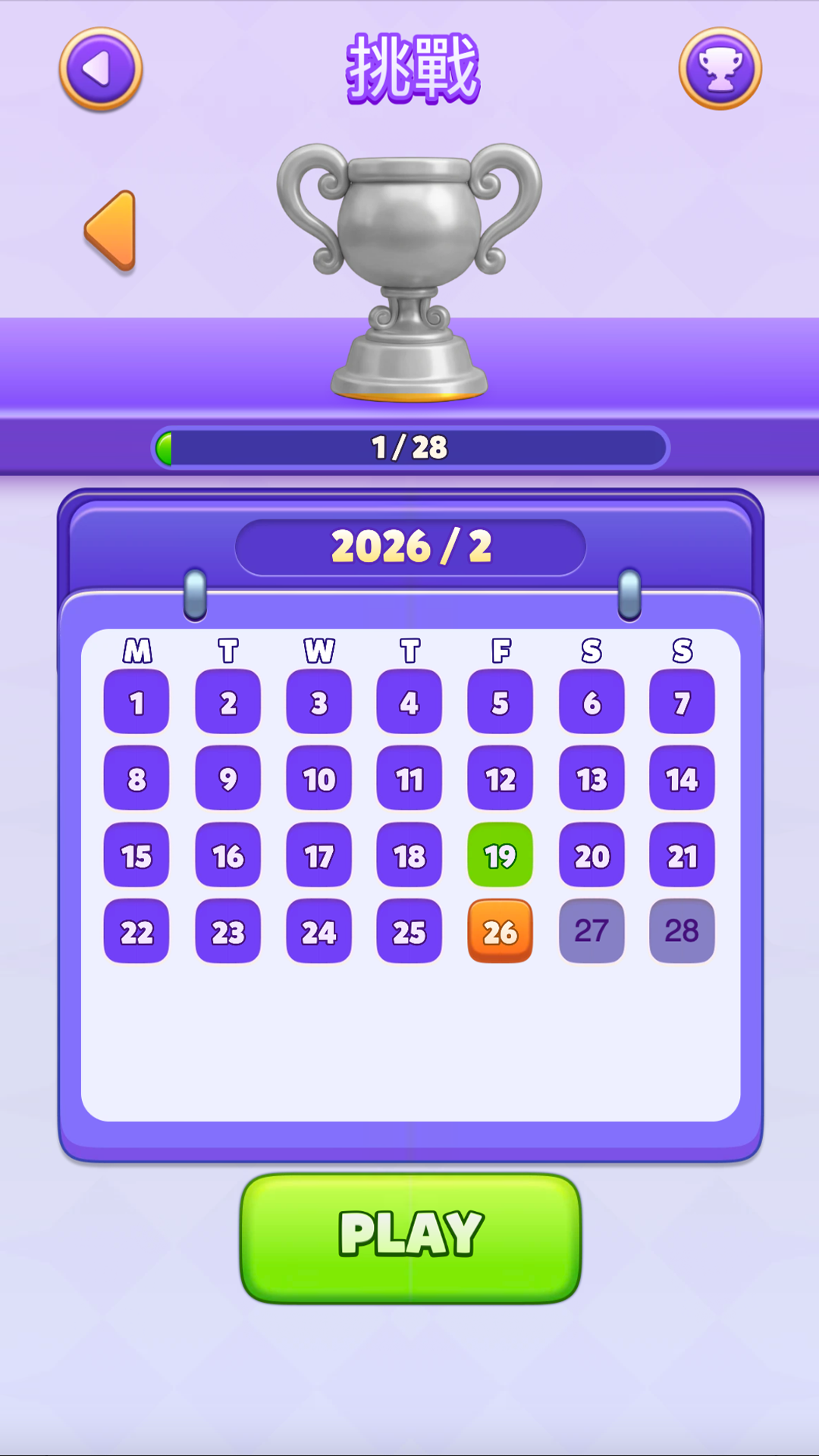This screenshot has width=819, height=1456.
Task: Open completed day 19 in green
Action: click(500, 855)
